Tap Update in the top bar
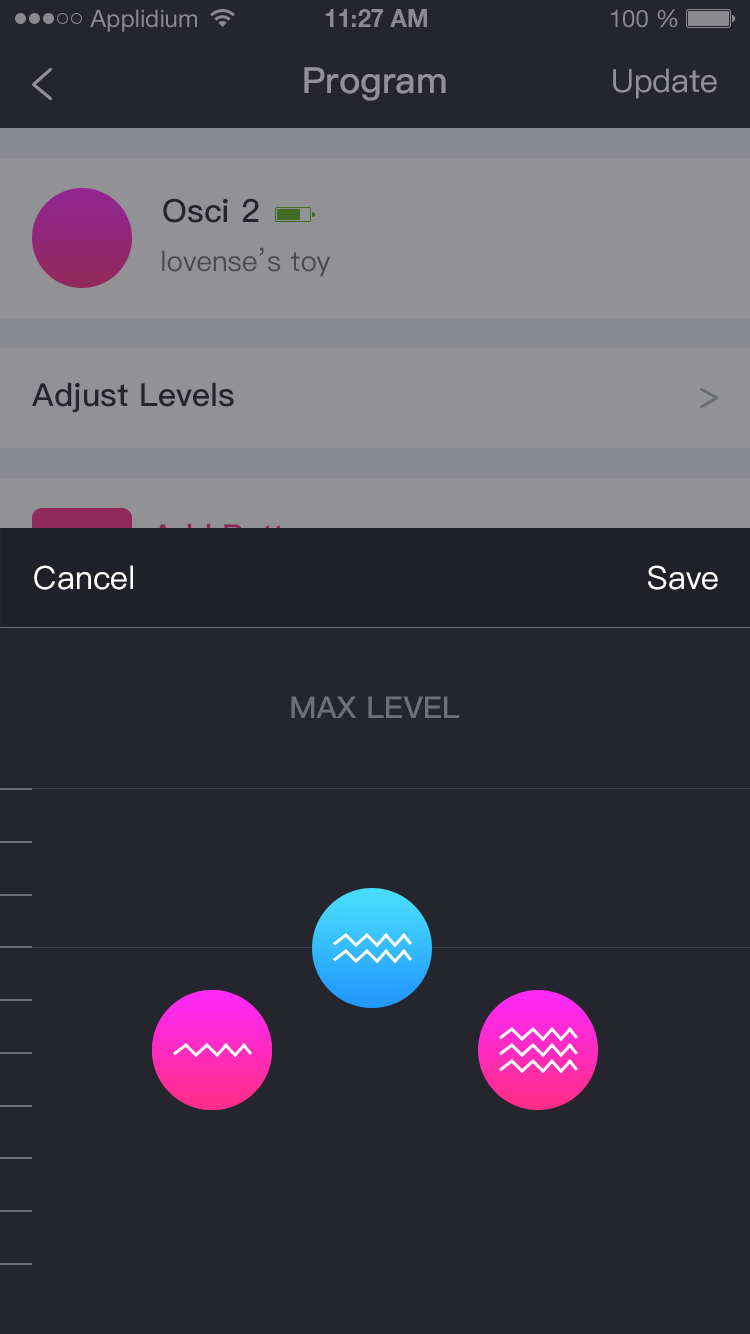The height and width of the screenshot is (1334, 750). 664,82
